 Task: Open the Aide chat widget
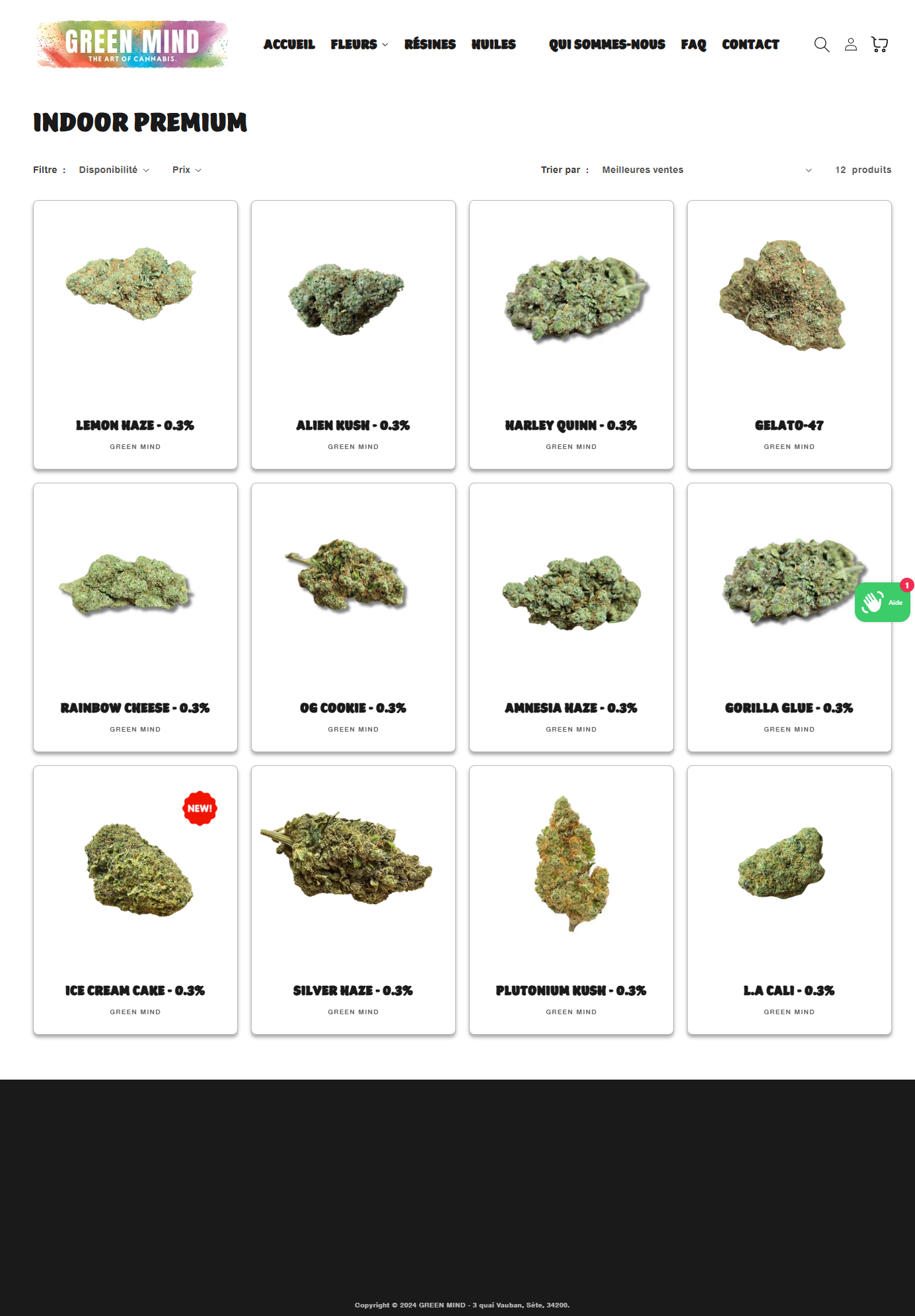click(881, 602)
